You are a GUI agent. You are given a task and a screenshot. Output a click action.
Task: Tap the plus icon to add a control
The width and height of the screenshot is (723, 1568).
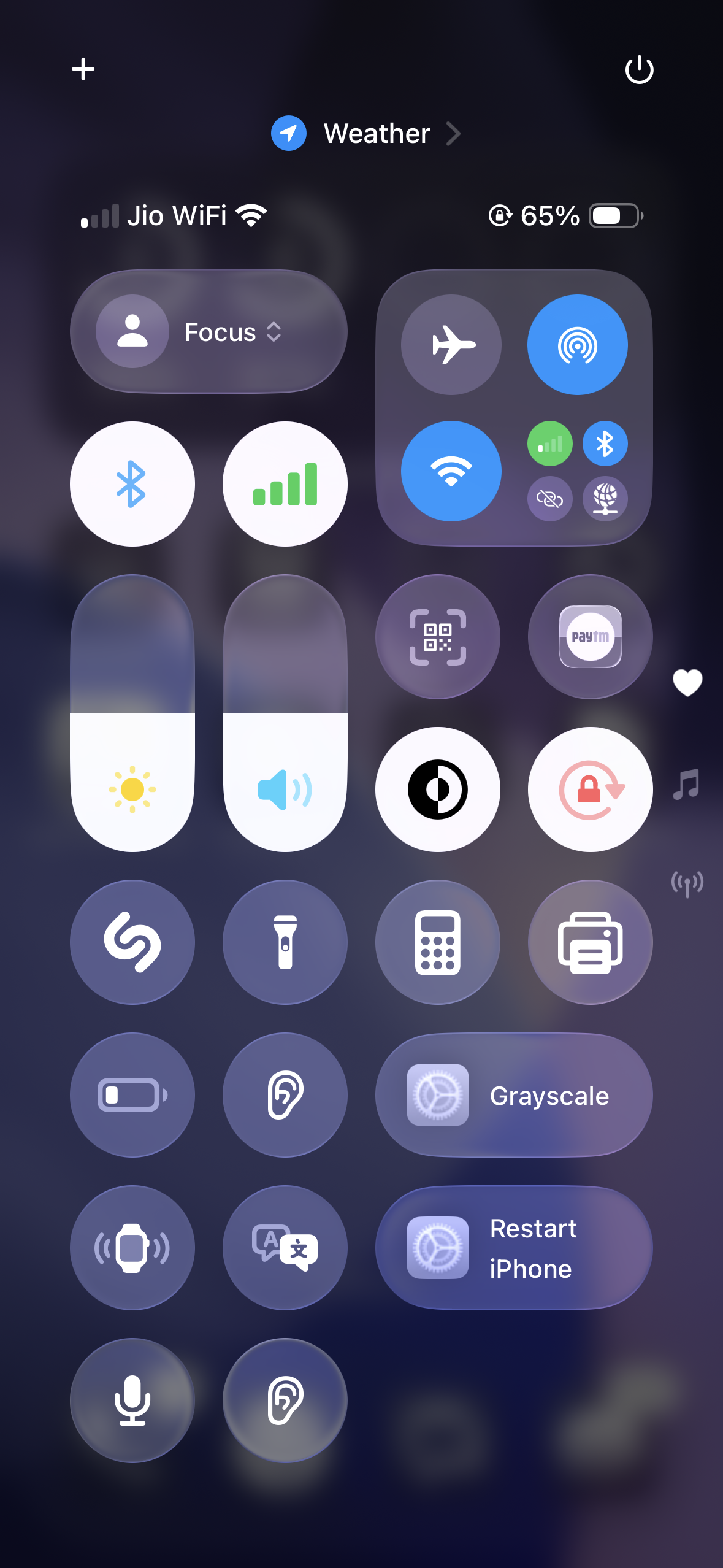[83, 69]
